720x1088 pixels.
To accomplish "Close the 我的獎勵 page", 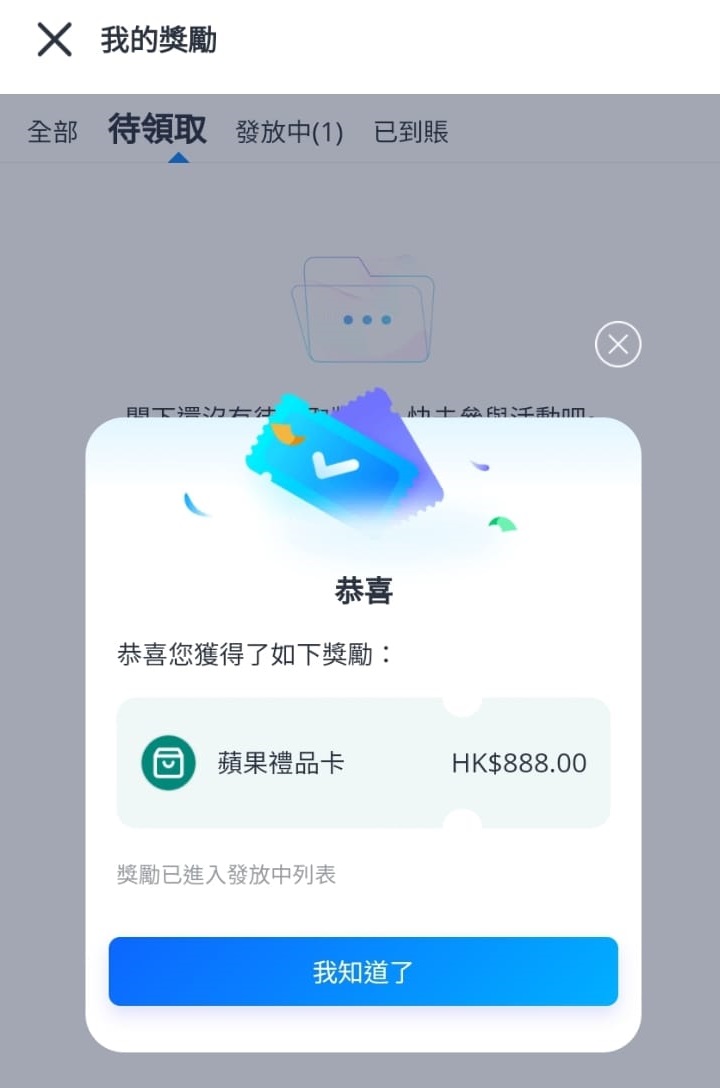I will coord(54,40).
